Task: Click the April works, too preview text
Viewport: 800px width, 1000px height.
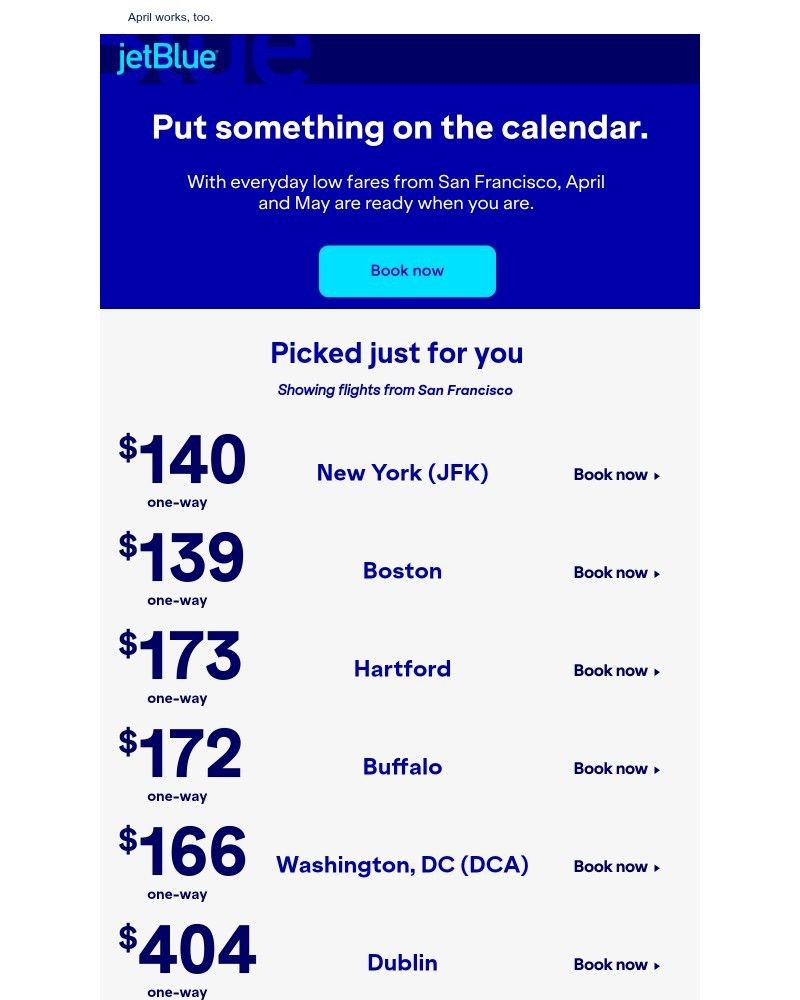Action: click(171, 17)
